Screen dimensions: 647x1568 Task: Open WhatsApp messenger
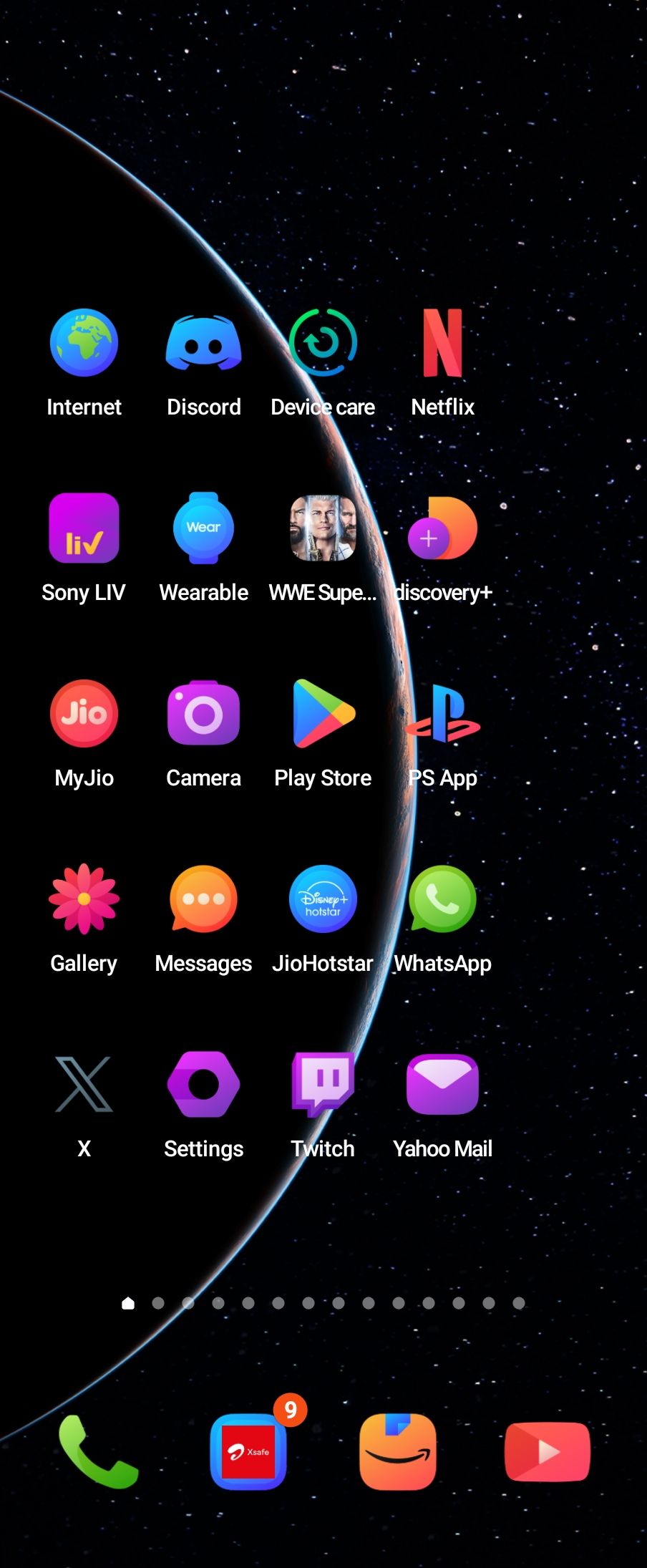pos(442,899)
